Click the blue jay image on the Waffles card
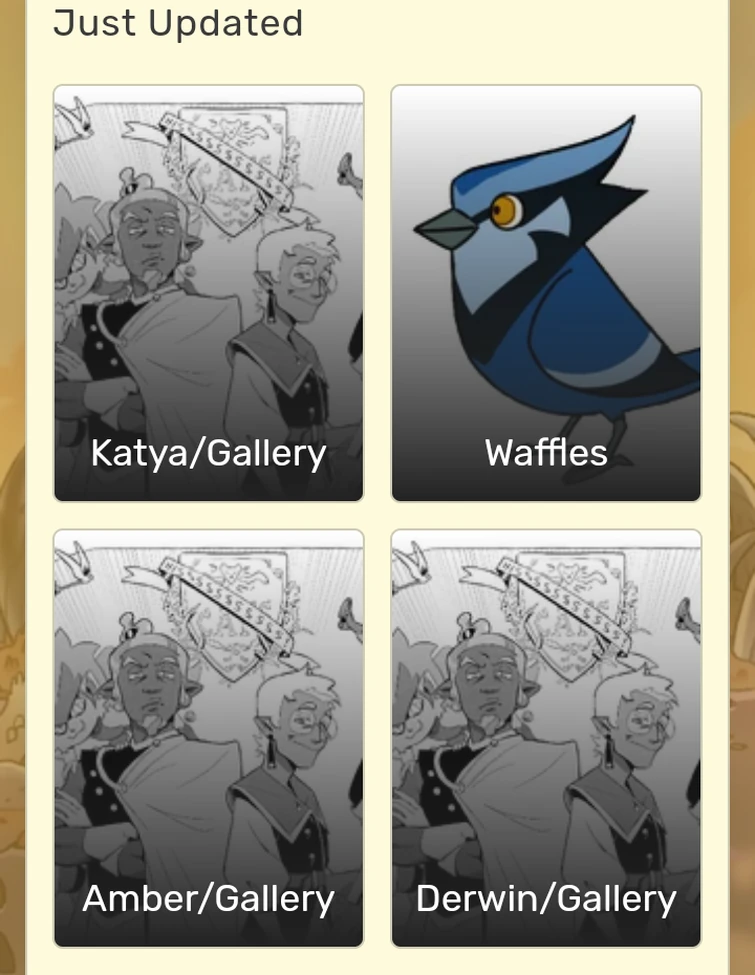The image size is (755, 975). coord(545,270)
